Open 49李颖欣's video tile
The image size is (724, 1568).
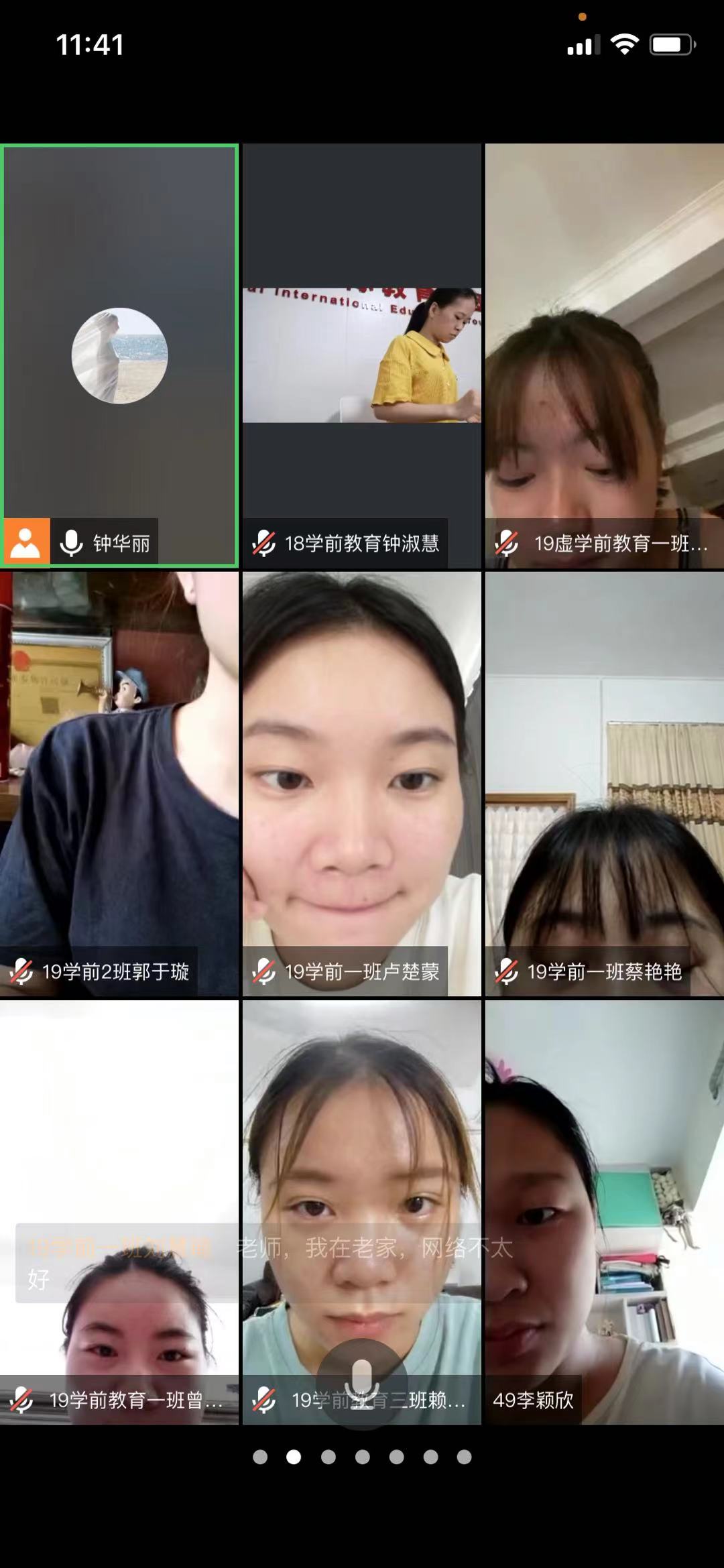point(605,1211)
